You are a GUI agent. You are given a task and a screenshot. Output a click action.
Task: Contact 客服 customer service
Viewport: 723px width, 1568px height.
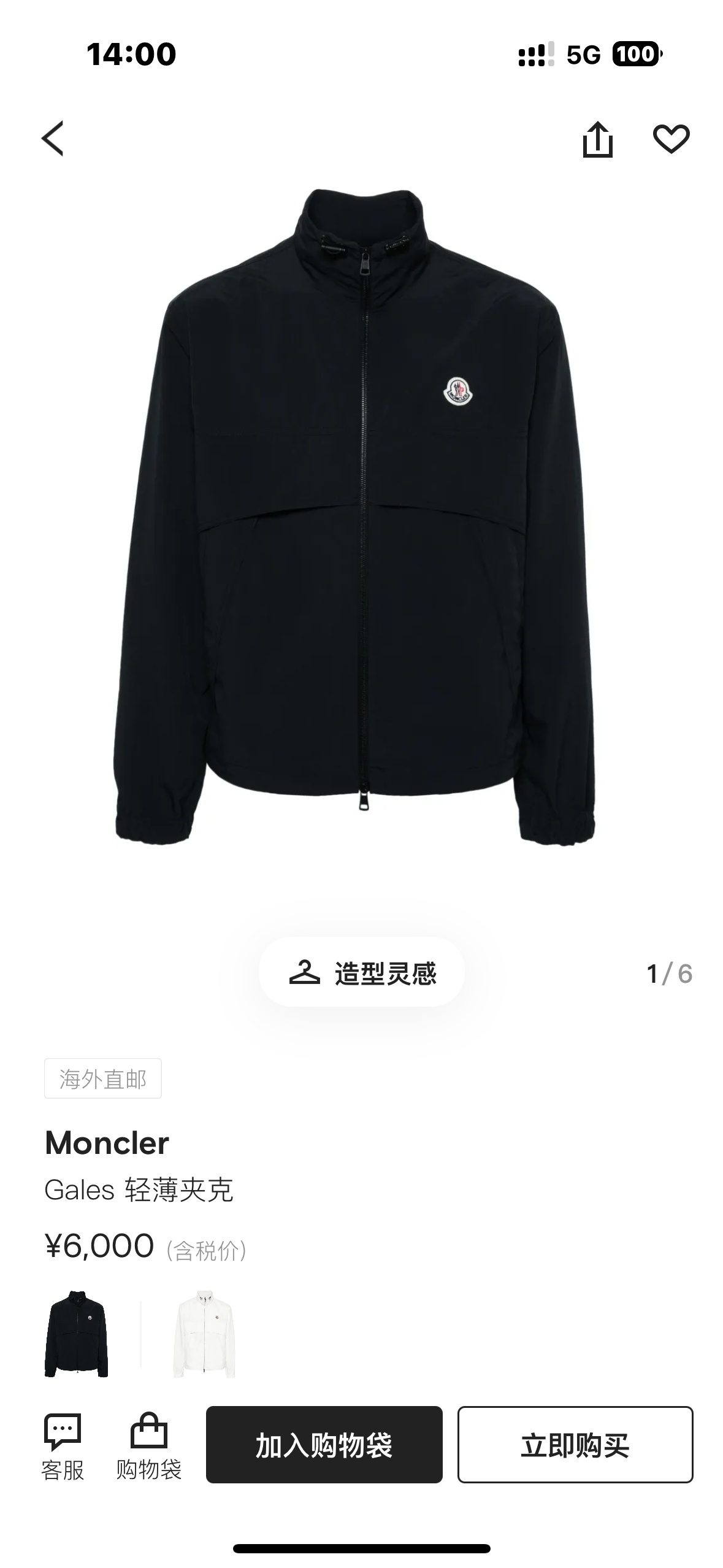click(x=63, y=1447)
